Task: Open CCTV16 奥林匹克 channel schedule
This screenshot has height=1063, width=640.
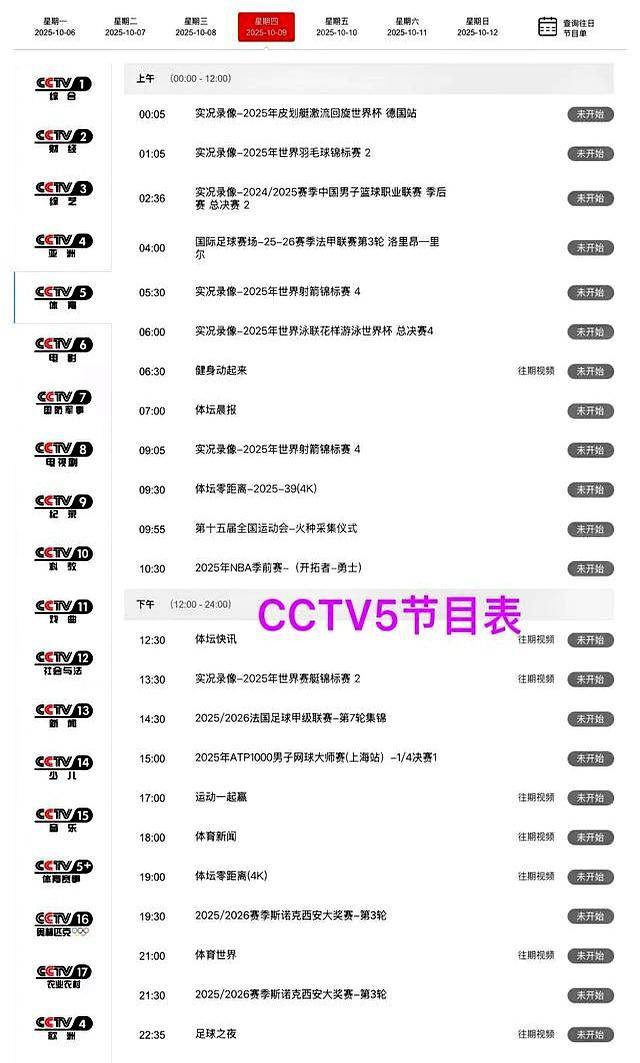Action: [63, 922]
